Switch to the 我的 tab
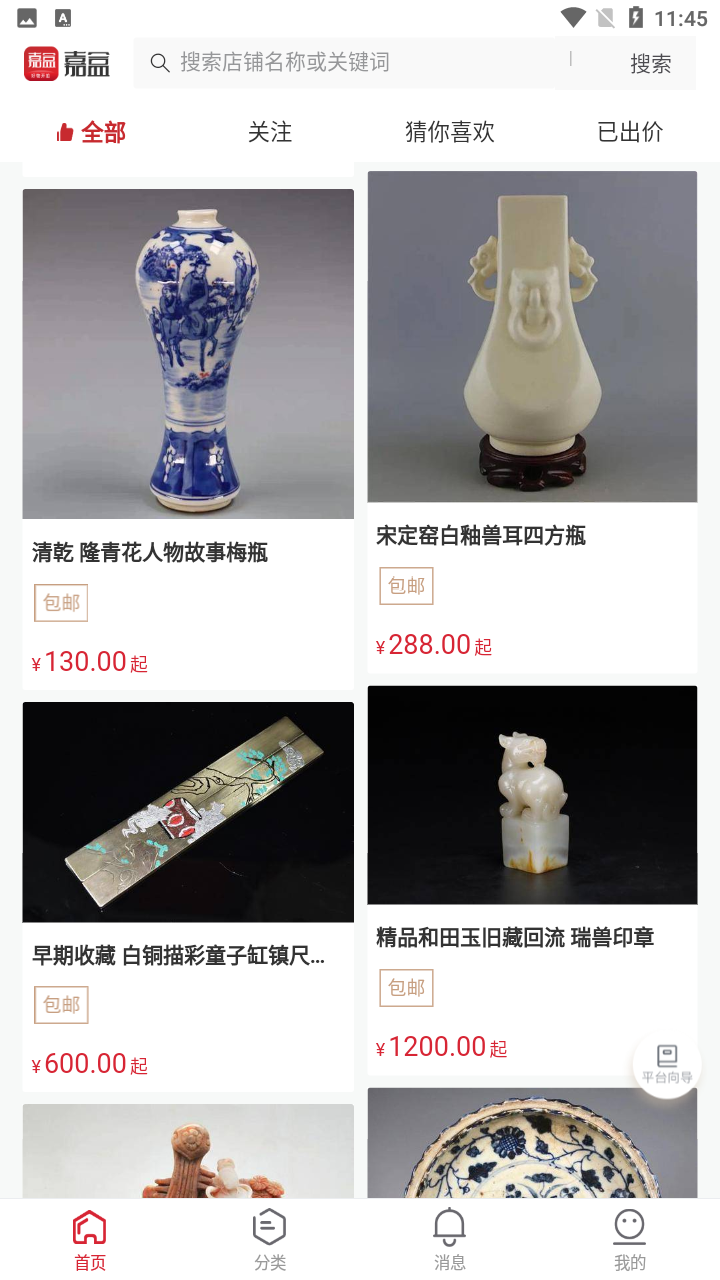The height and width of the screenshot is (1280, 720). (x=630, y=1240)
